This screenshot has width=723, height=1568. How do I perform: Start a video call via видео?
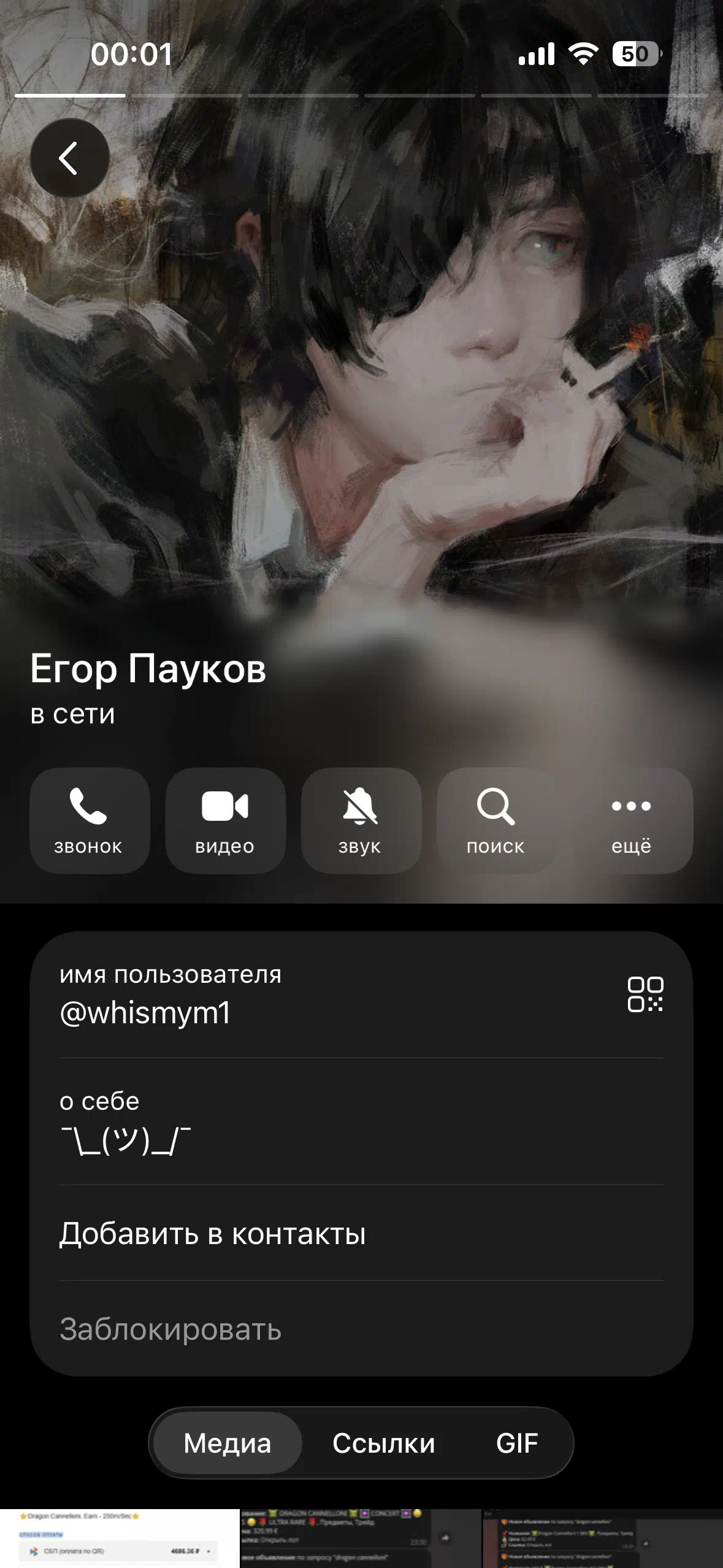pyautogui.click(x=225, y=820)
